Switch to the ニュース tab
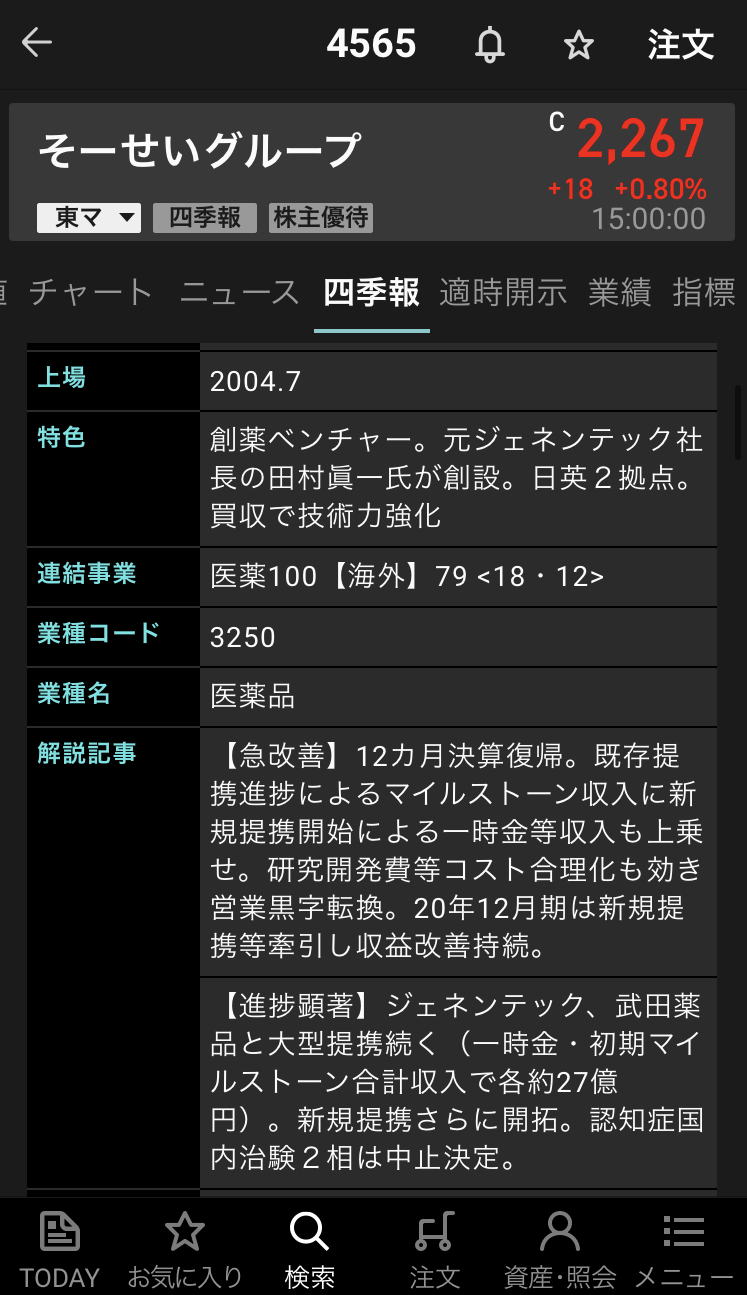This screenshot has width=747, height=1295. pos(240,292)
